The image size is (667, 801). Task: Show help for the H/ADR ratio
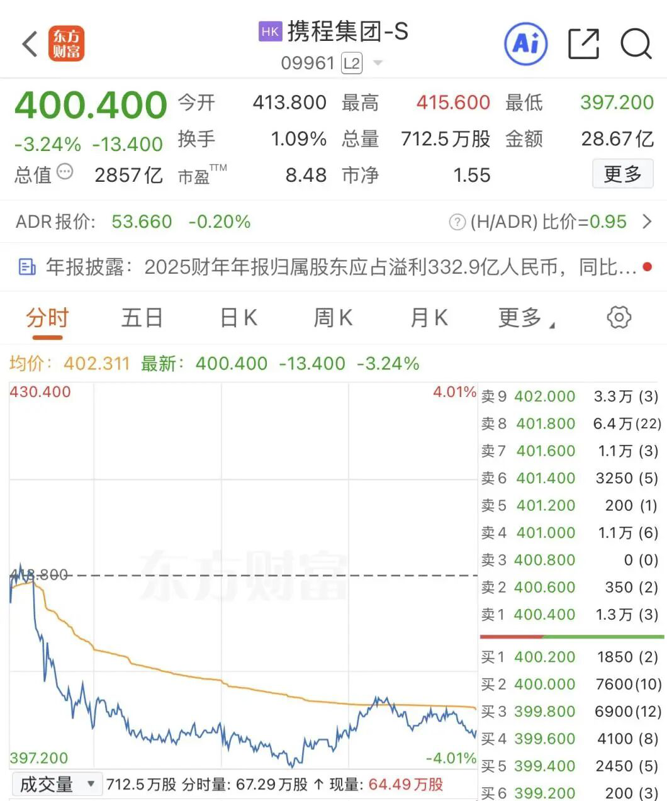coord(457,222)
